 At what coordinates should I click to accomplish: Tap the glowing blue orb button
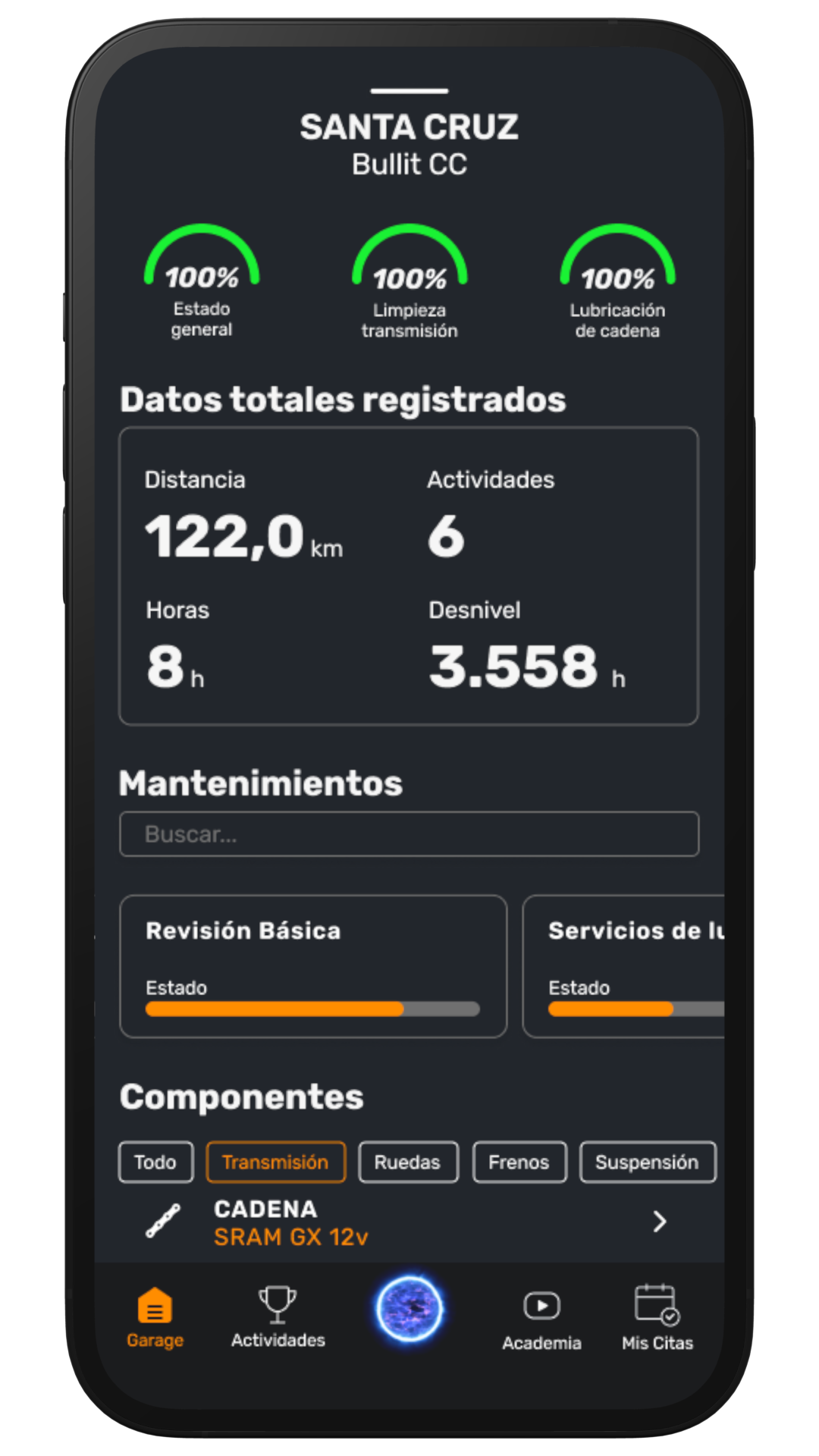pos(409,1309)
